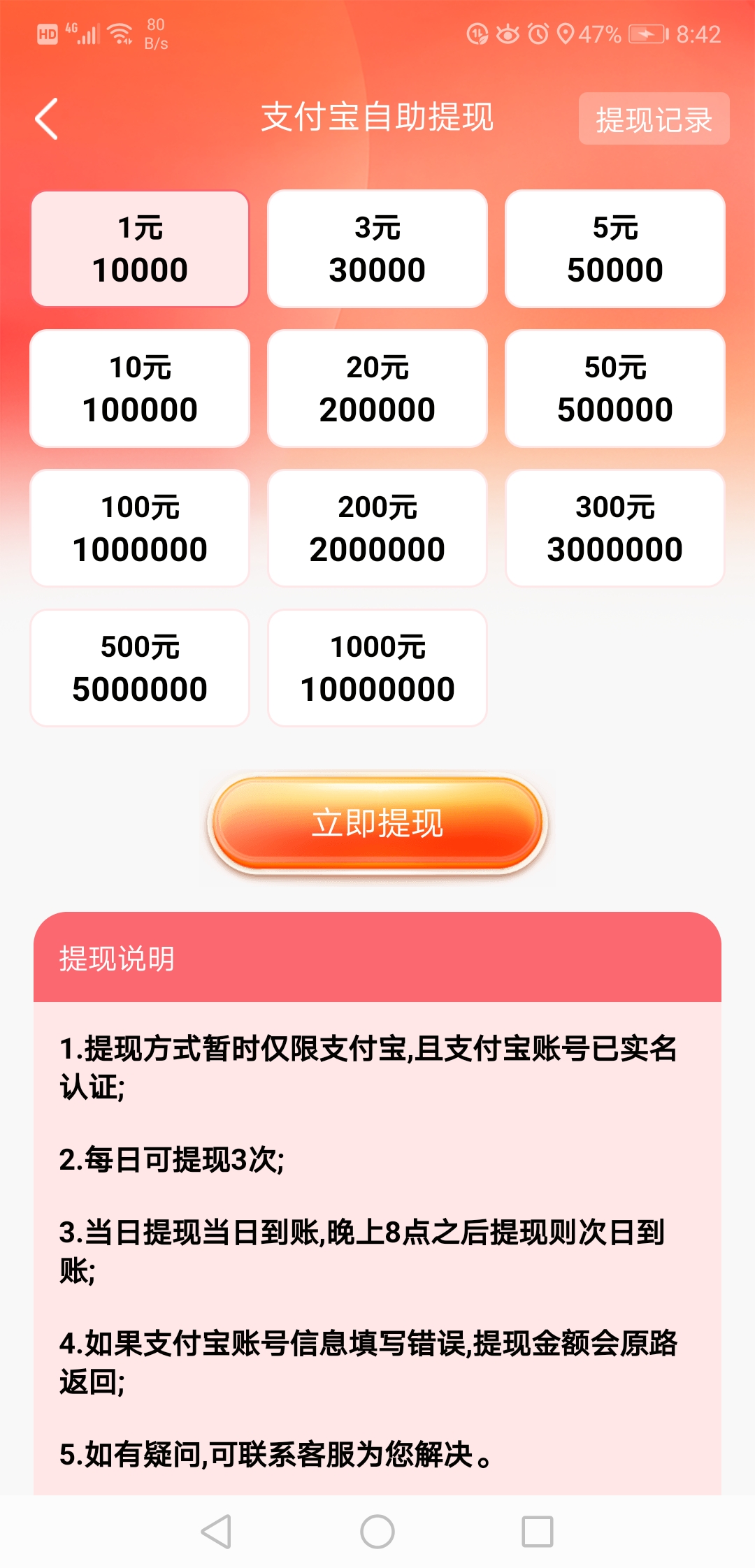Pick the 300元 3000000 amount option

pyautogui.click(x=614, y=528)
